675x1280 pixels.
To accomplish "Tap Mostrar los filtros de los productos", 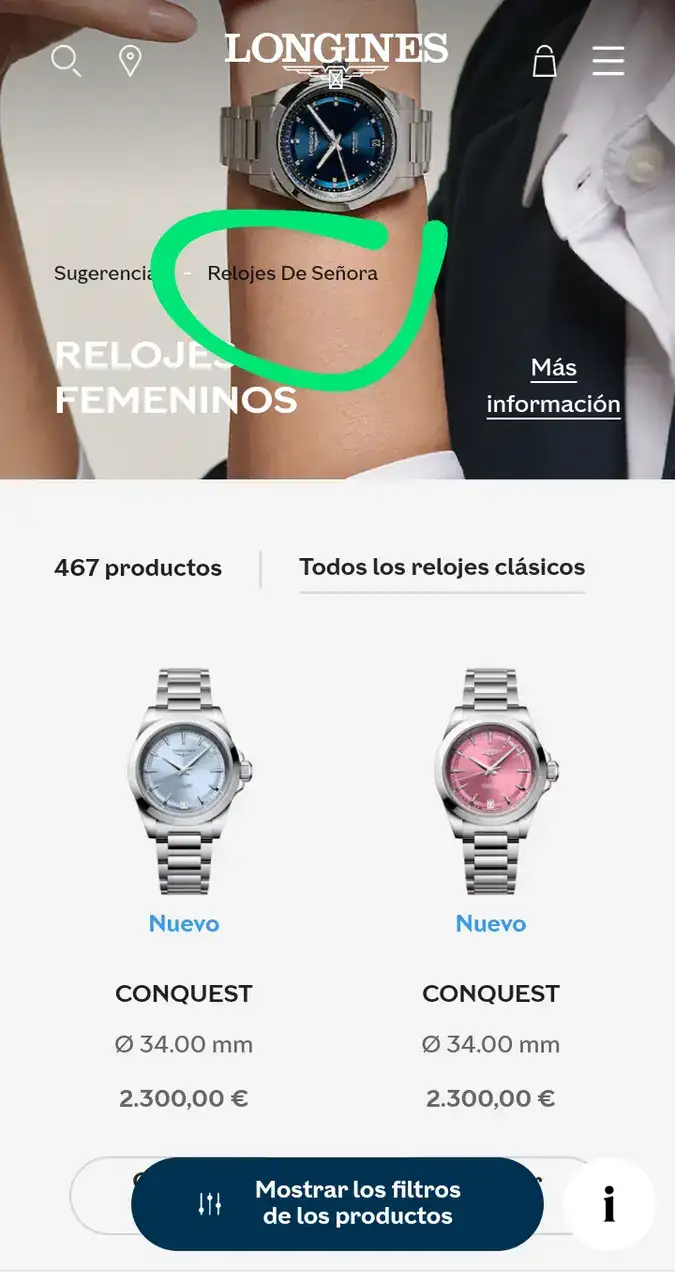I will (337, 1203).
